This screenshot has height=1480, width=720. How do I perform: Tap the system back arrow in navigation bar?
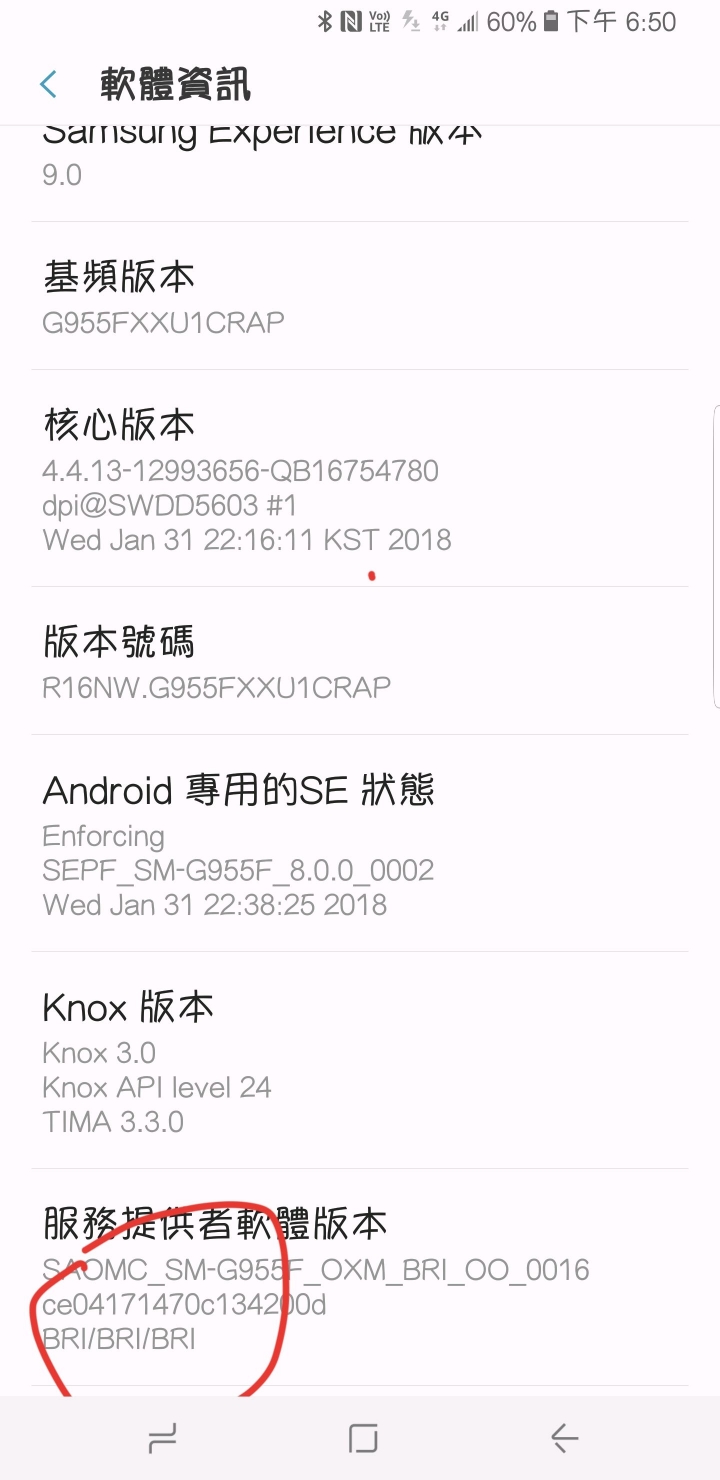coord(564,1439)
